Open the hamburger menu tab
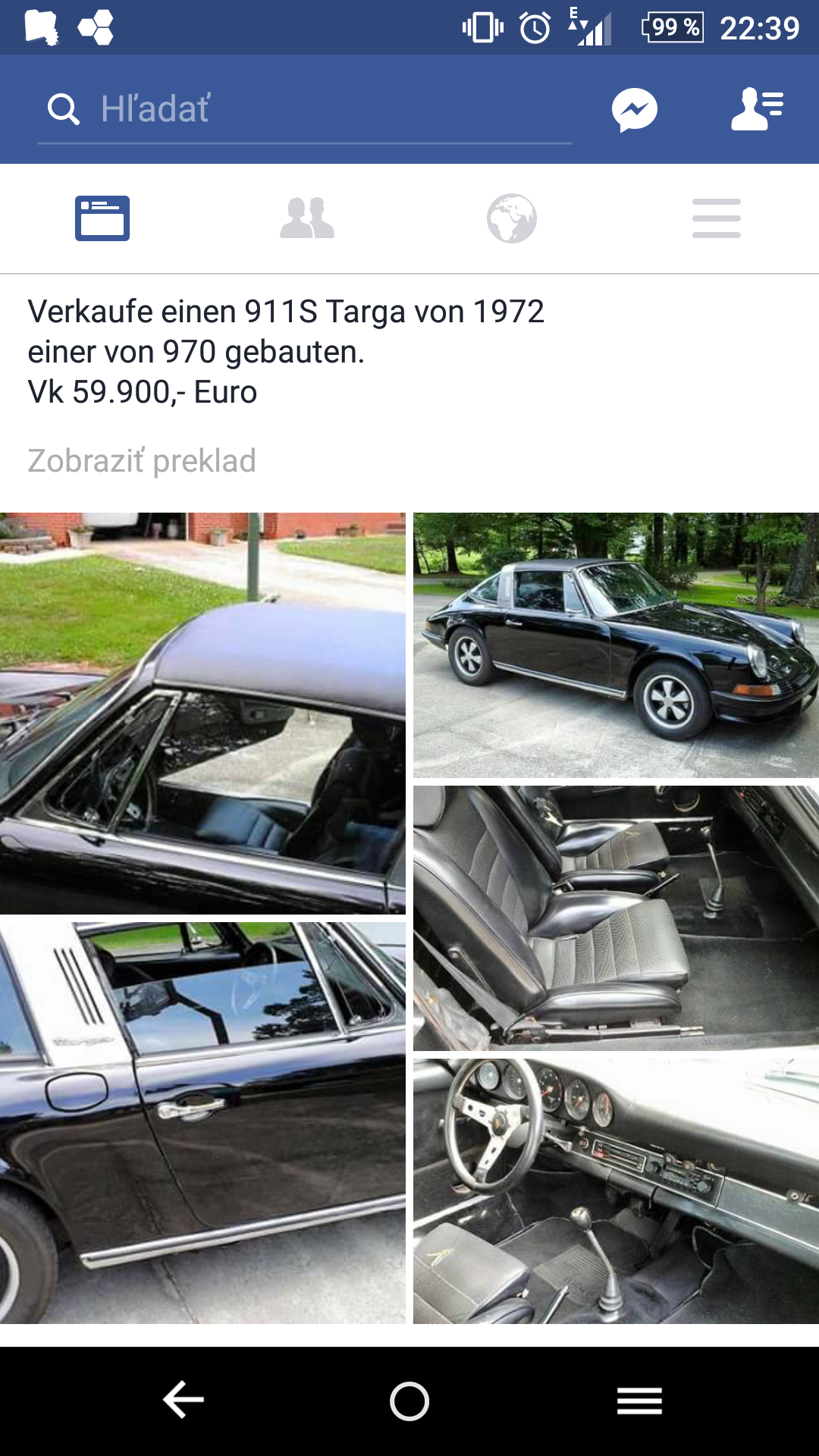This screenshot has height=1456, width=819. (717, 218)
